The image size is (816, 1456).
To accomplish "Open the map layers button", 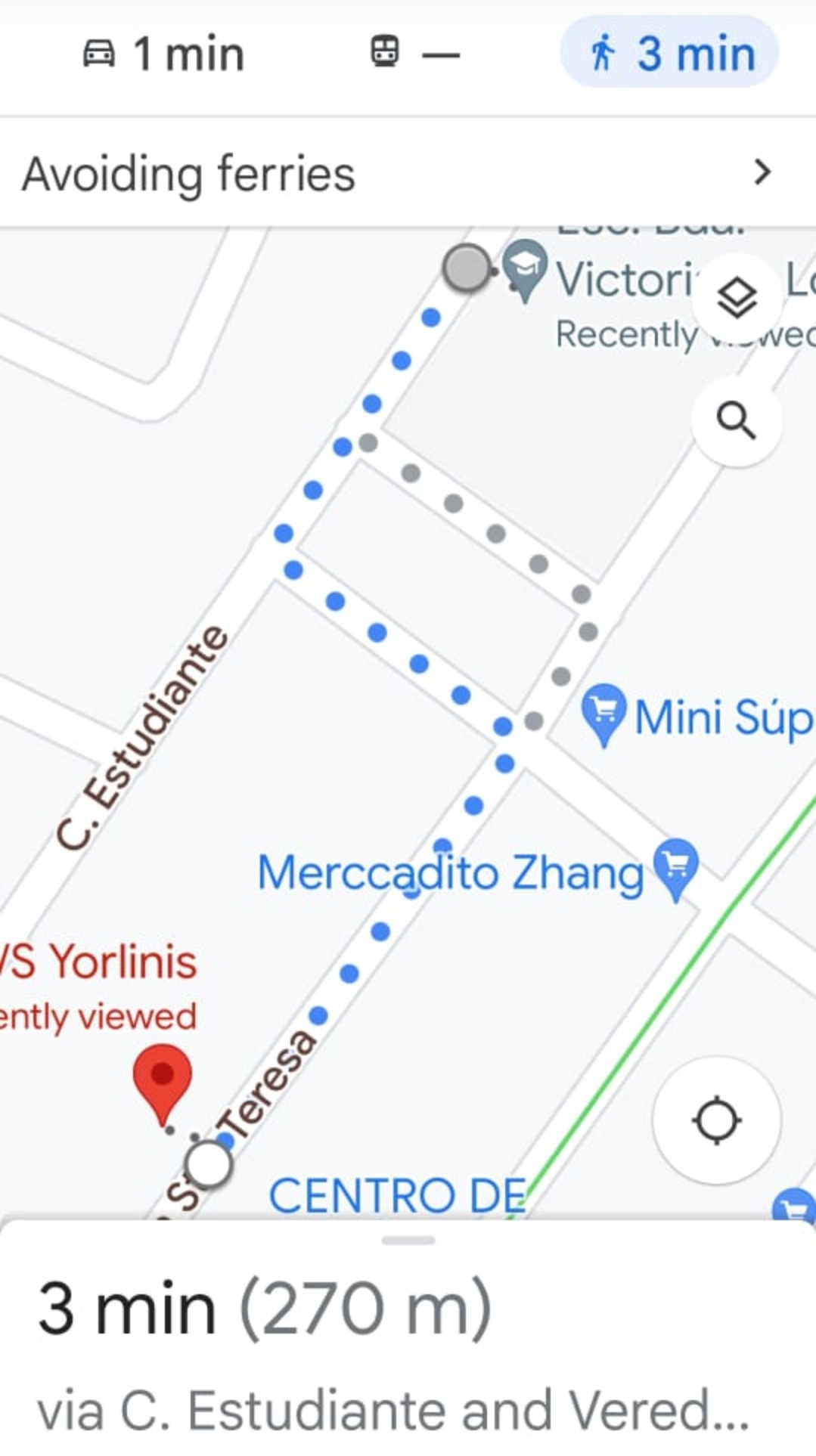I will click(x=737, y=298).
